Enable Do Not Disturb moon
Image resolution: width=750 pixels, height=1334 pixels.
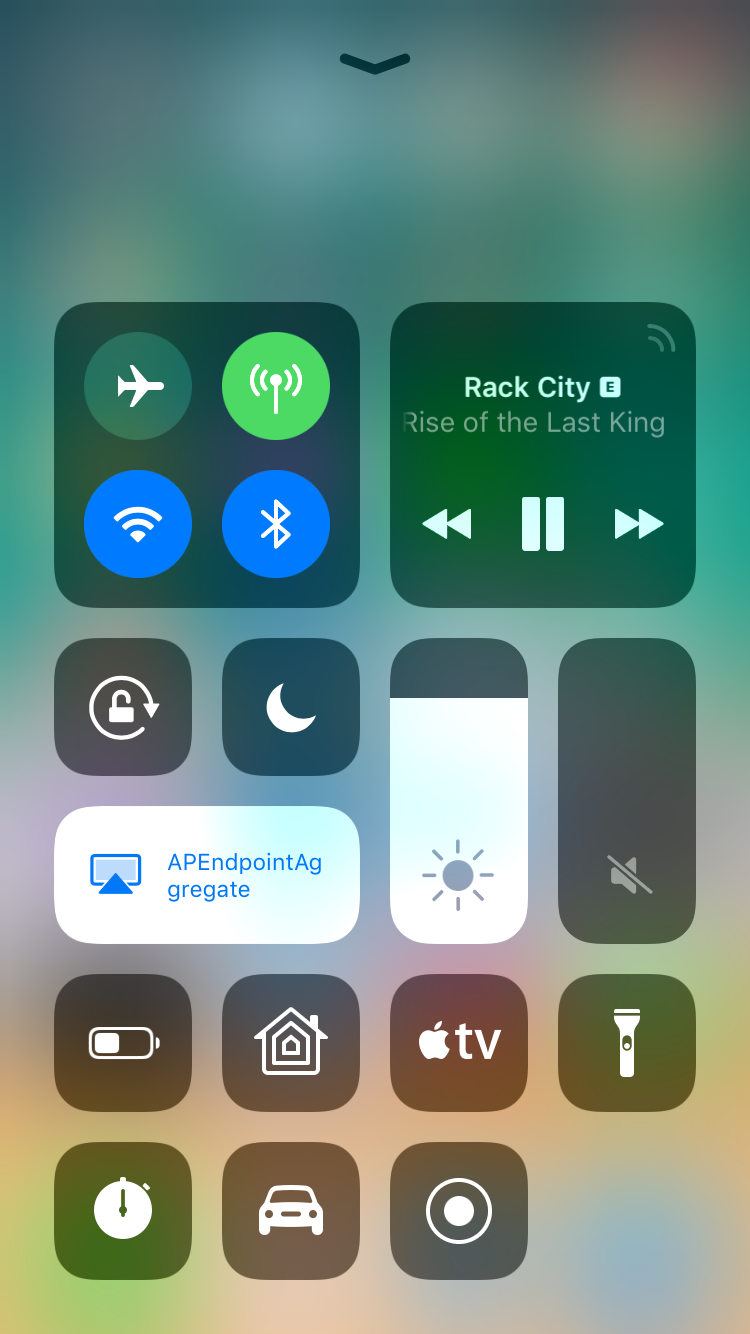click(291, 707)
